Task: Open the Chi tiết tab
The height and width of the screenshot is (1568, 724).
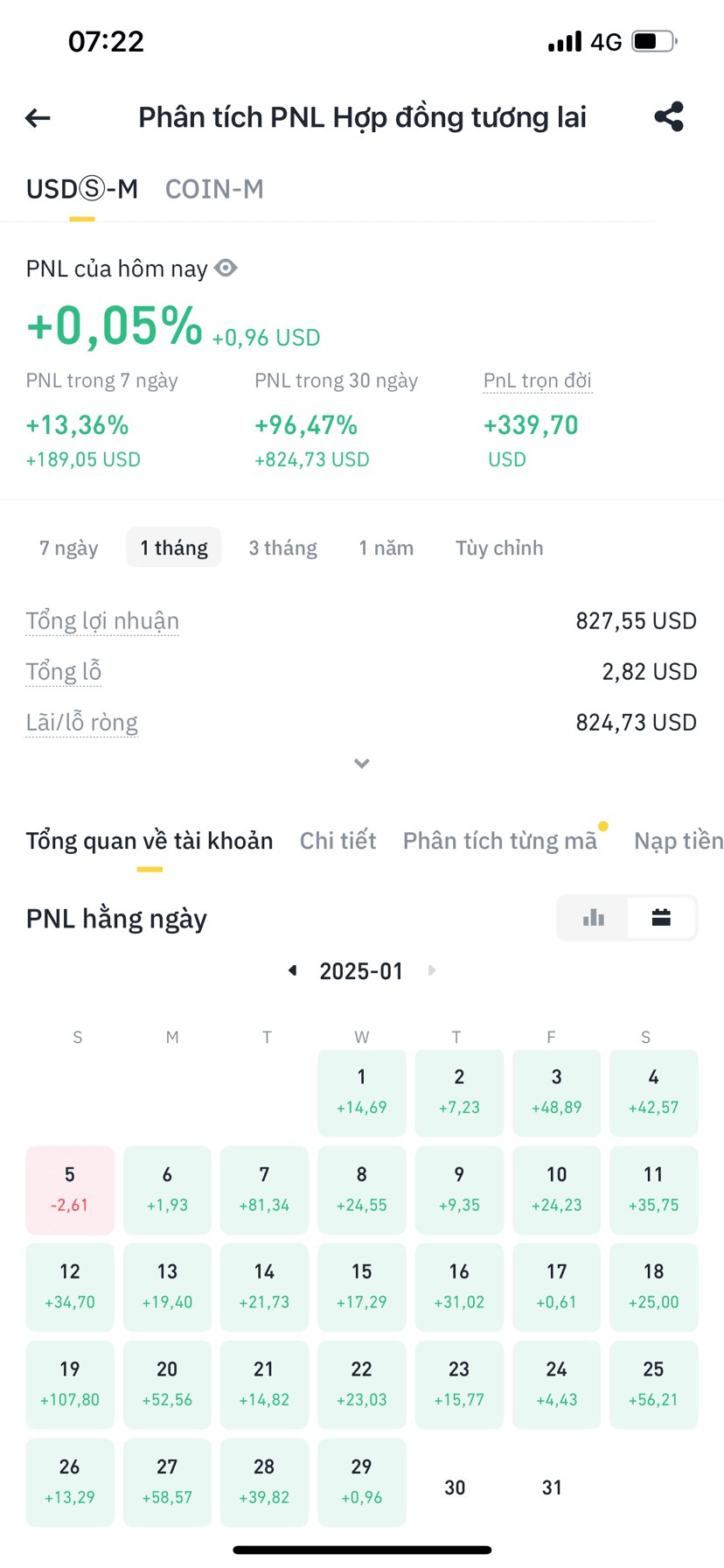Action: (338, 841)
